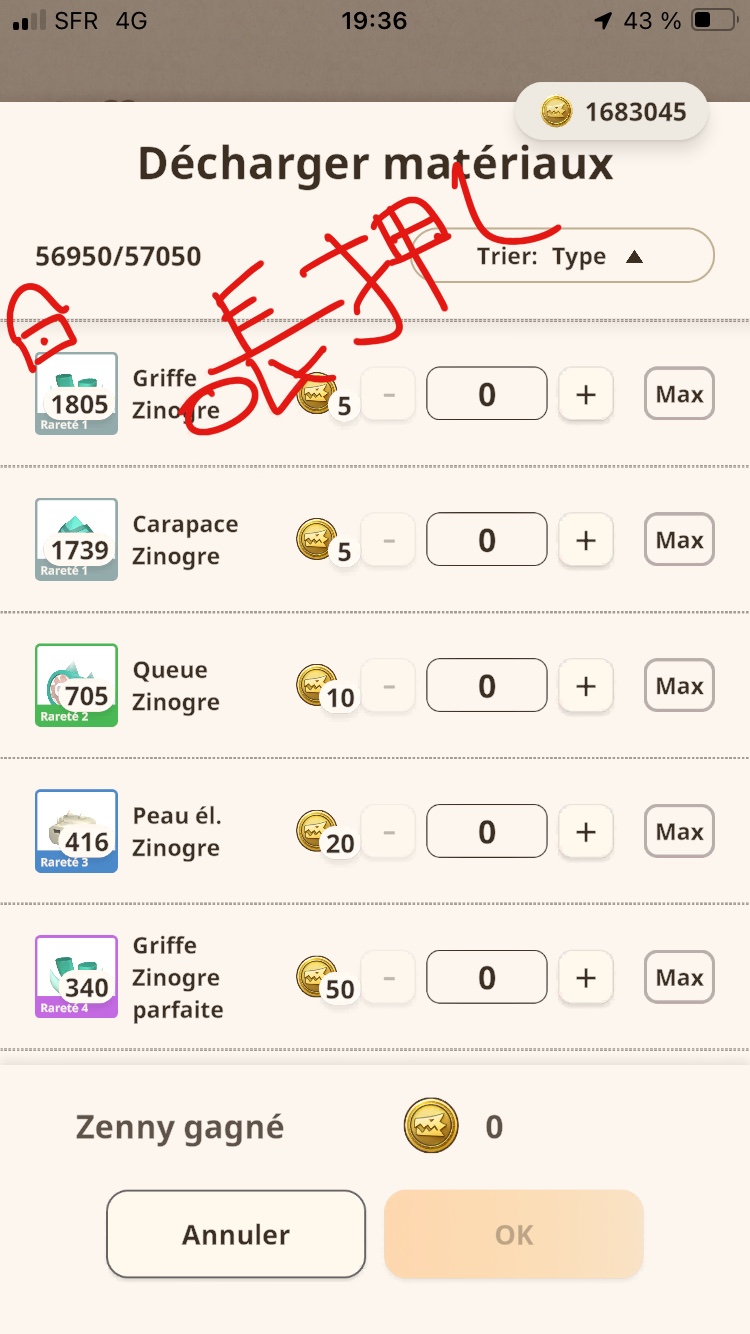Add one Peau él. Zinogre with plus
The width and height of the screenshot is (750, 1334).
(585, 832)
